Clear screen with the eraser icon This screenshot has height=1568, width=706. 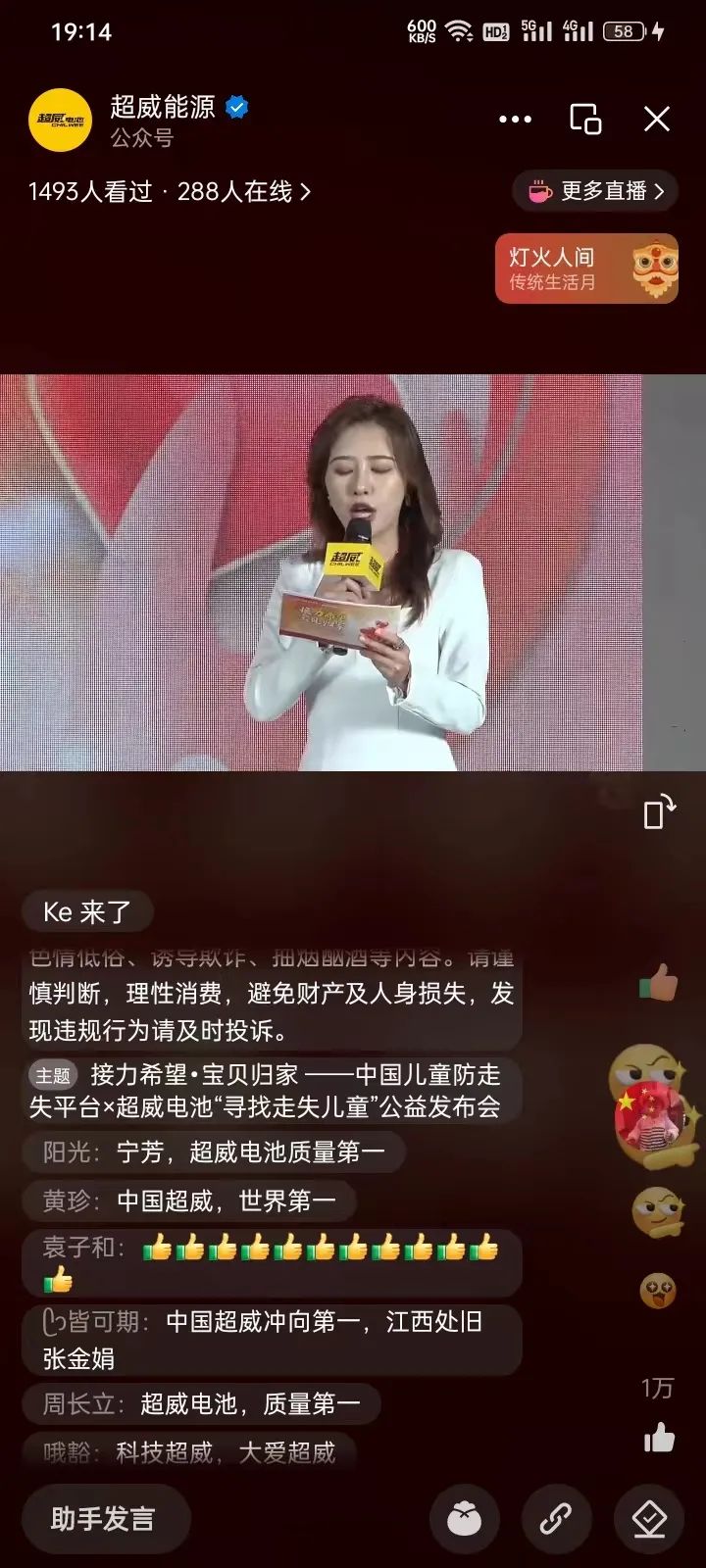pyautogui.click(x=648, y=1519)
